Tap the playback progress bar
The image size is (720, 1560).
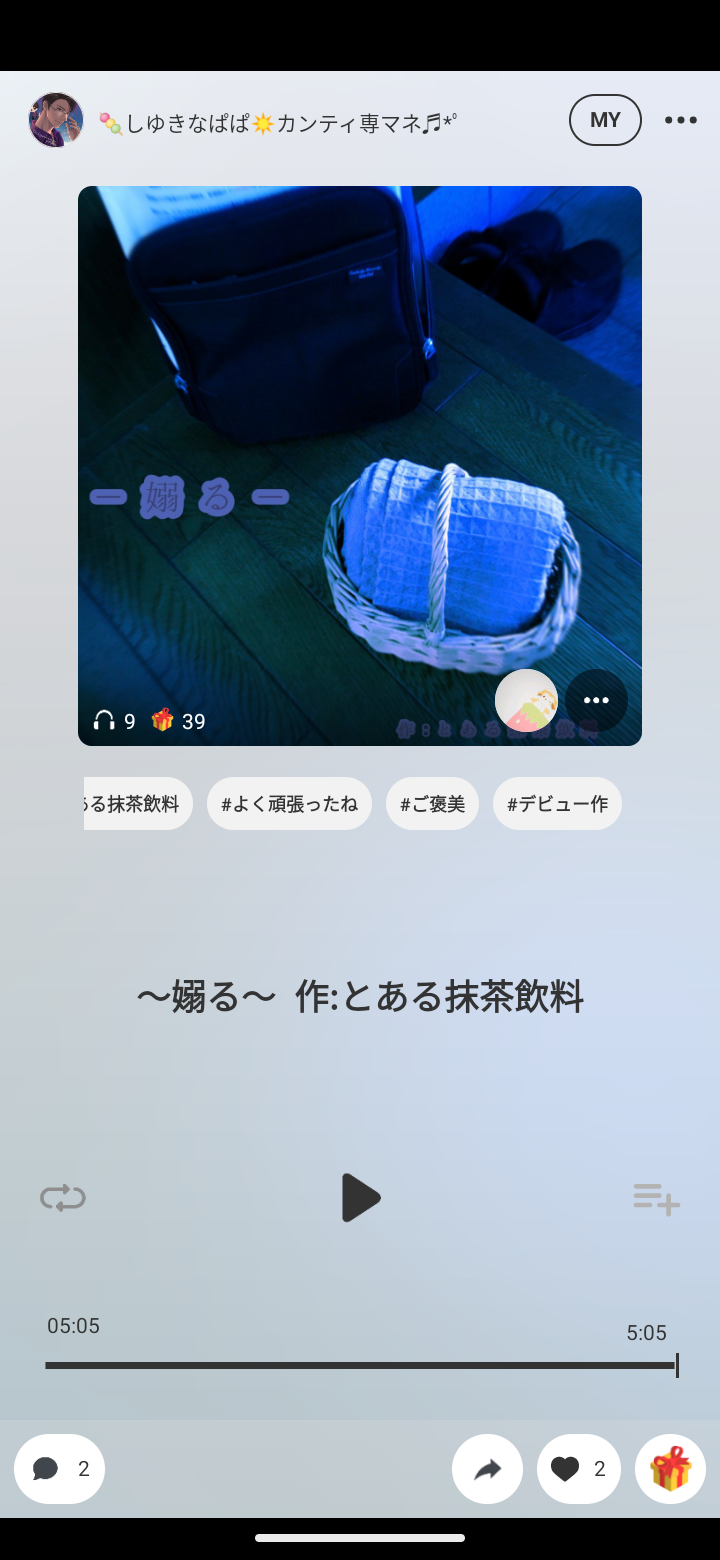[x=360, y=1365]
